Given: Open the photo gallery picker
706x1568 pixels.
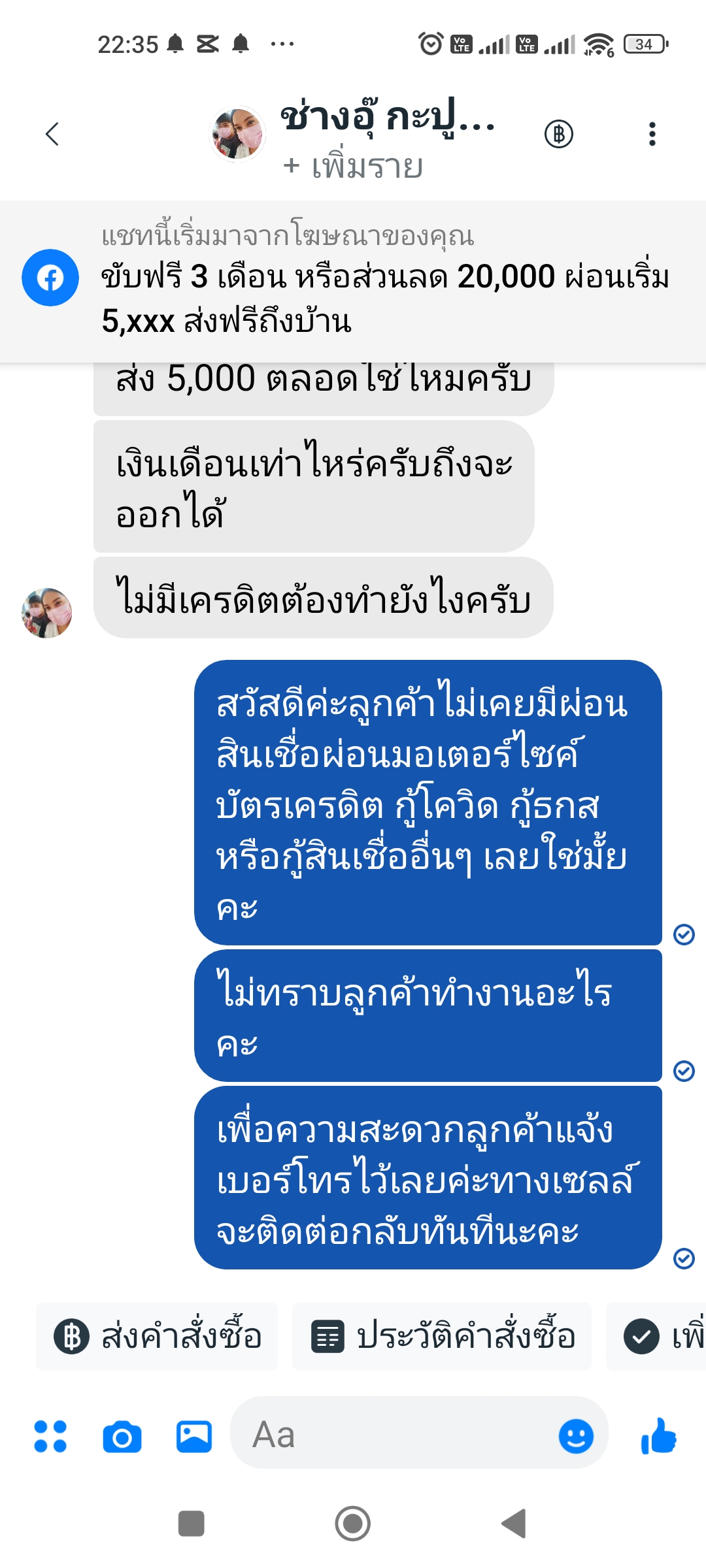Looking at the screenshot, I should (x=194, y=1436).
